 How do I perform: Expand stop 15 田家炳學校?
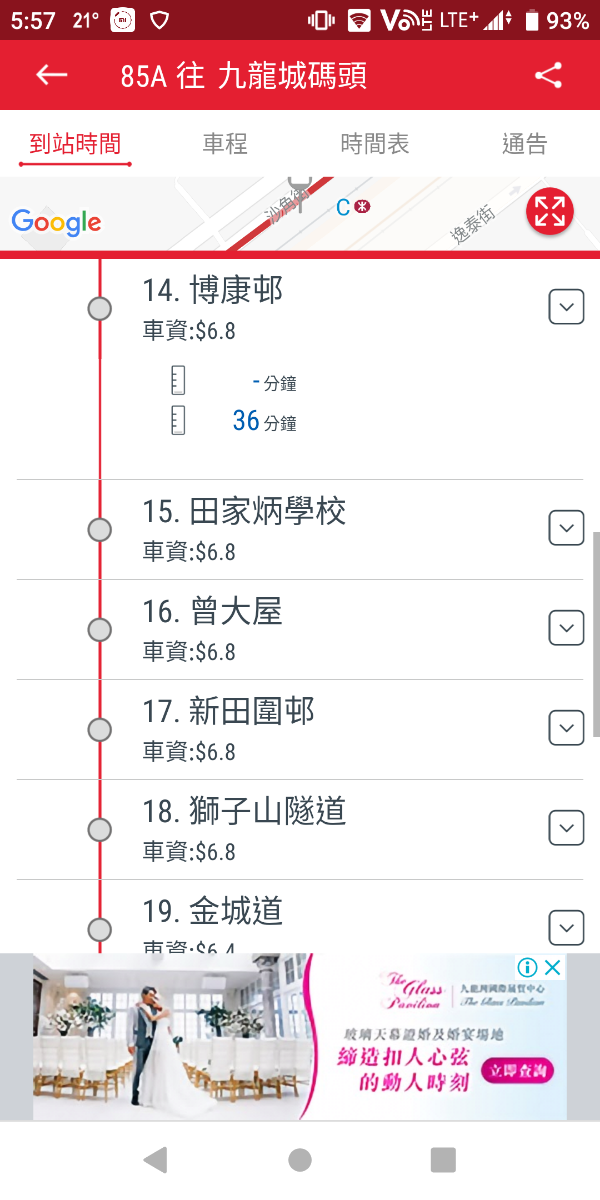[x=567, y=527]
